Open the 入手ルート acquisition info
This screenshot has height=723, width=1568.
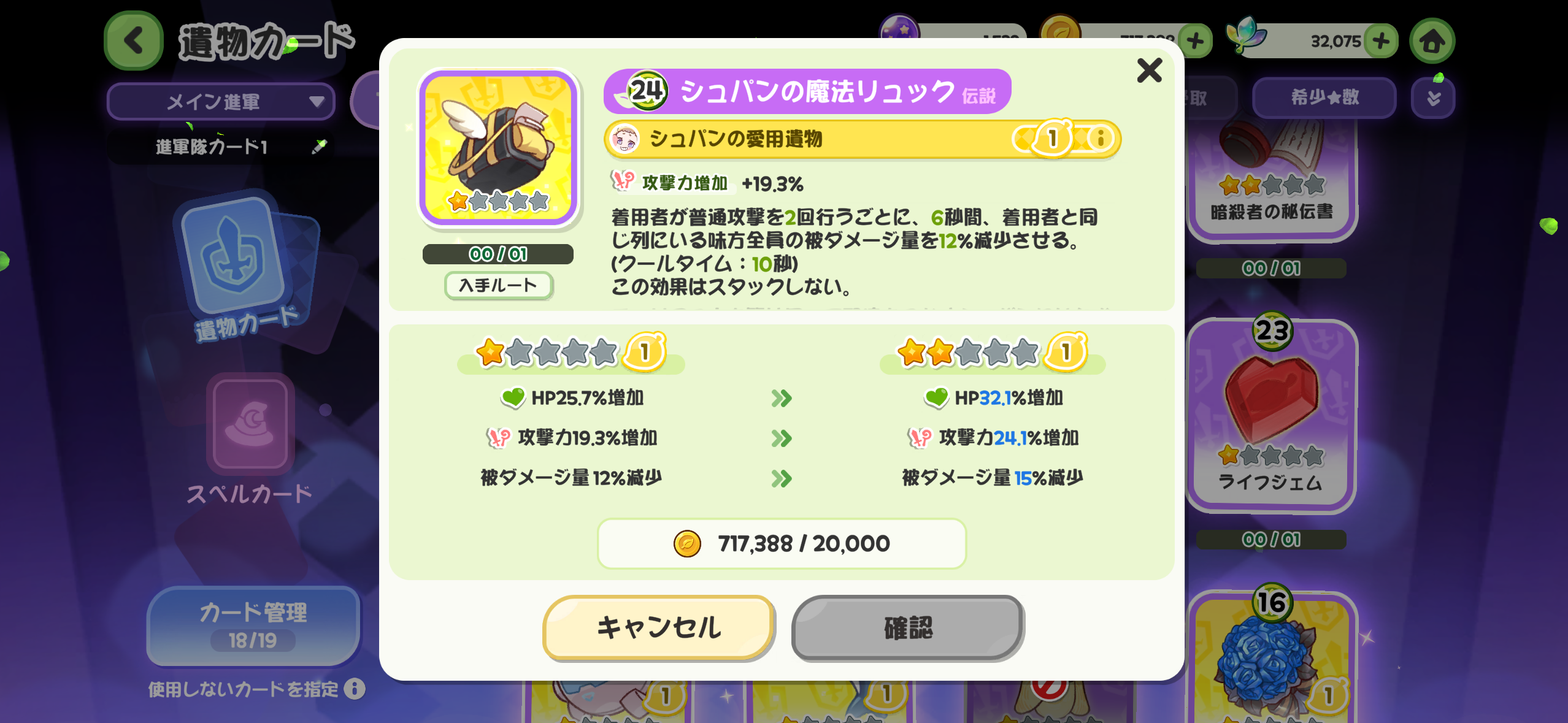coord(498,286)
